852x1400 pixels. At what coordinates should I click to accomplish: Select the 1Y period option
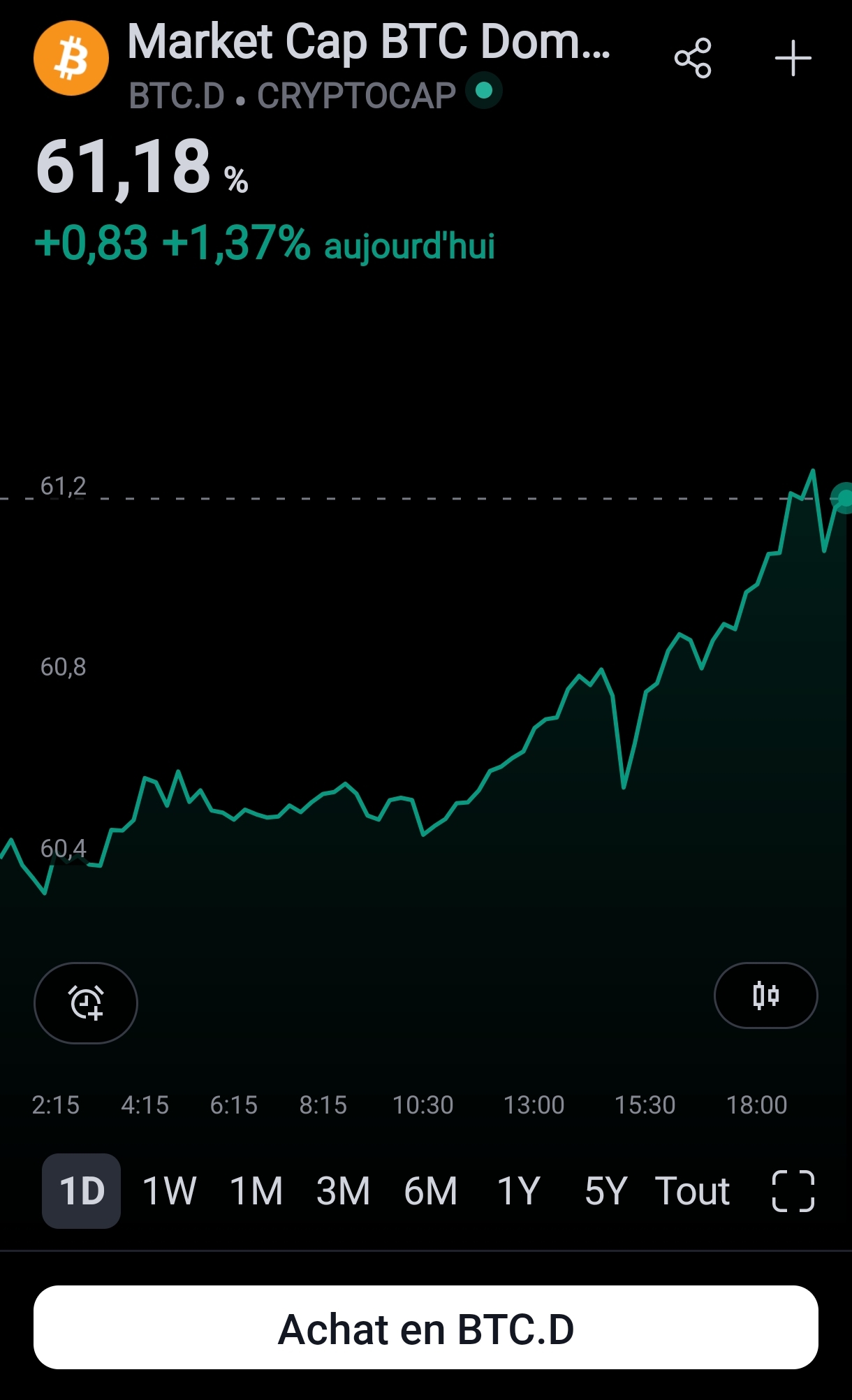(520, 1191)
